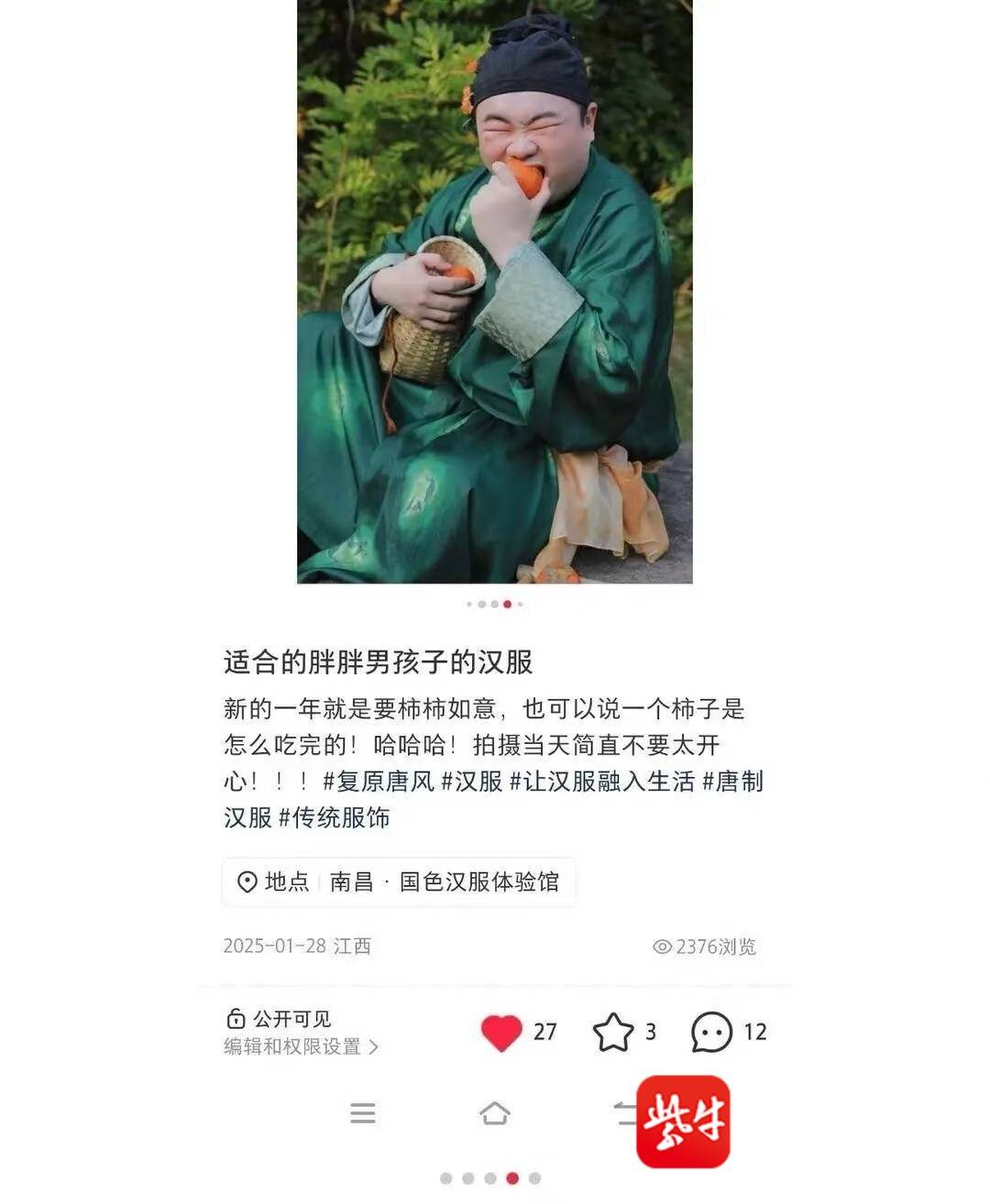View the post photo full screen
The image size is (990, 1204).
494,293
